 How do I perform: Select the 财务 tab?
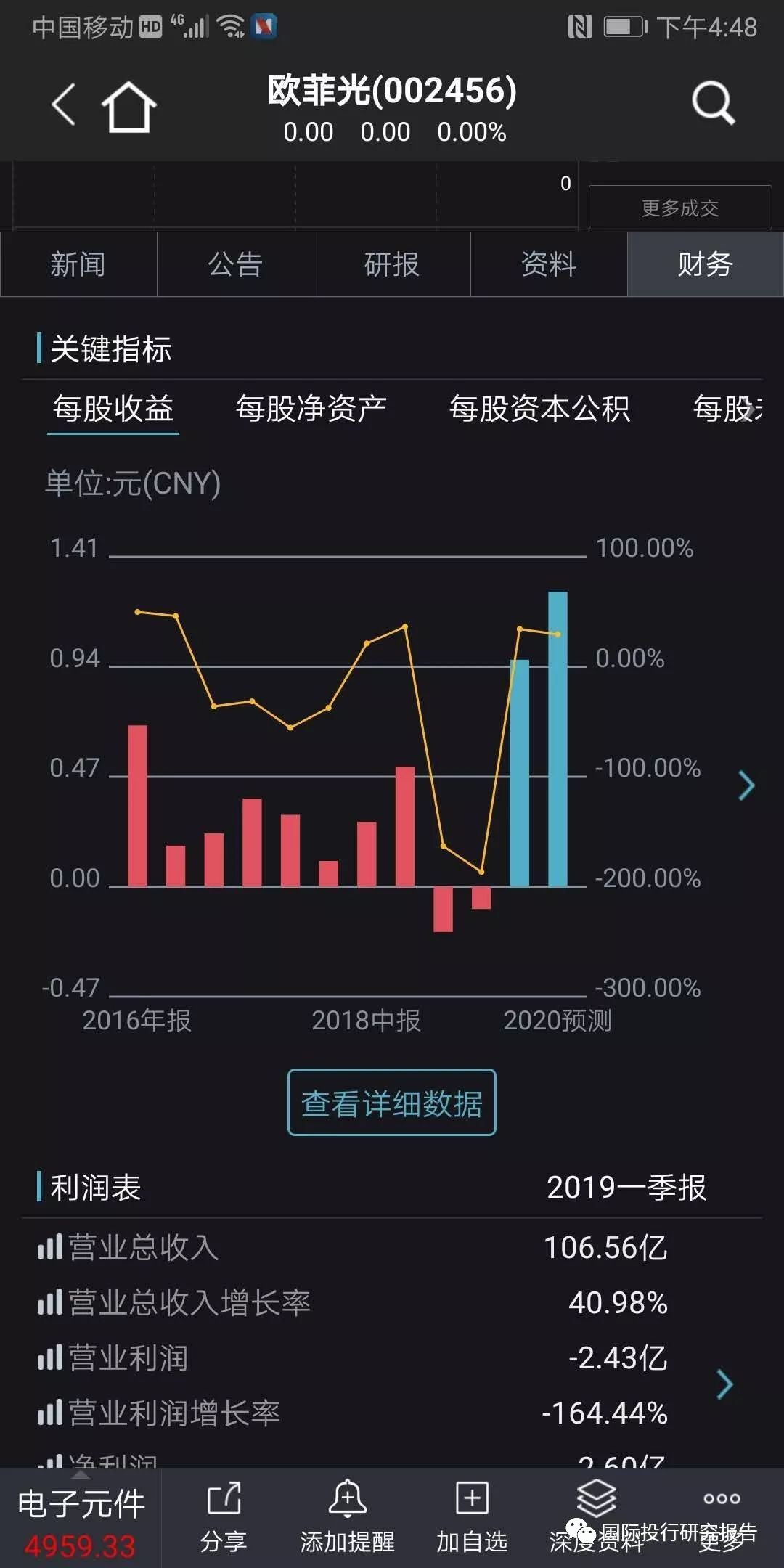tap(705, 264)
